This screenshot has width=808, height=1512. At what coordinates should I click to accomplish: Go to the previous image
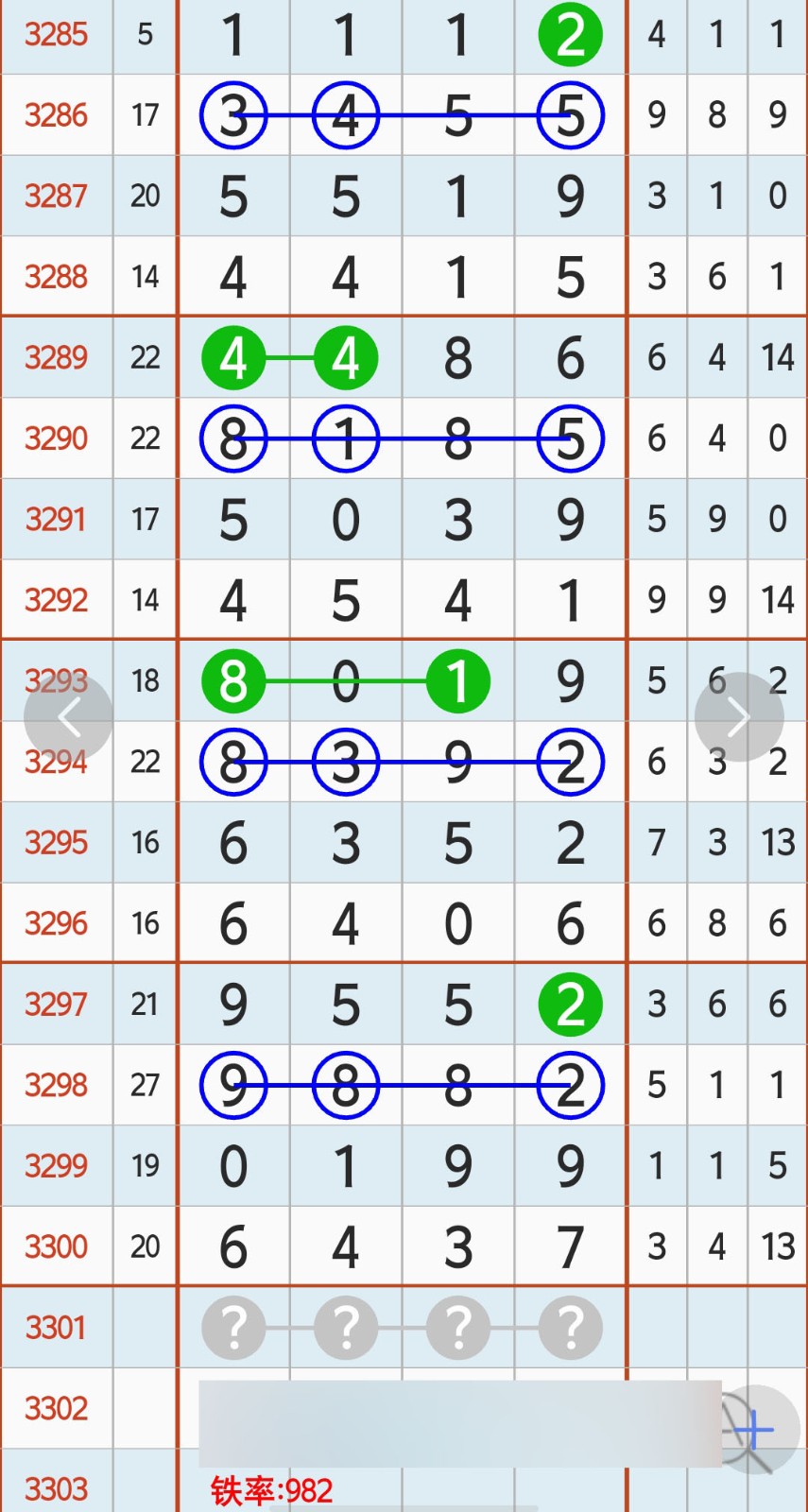(x=68, y=717)
